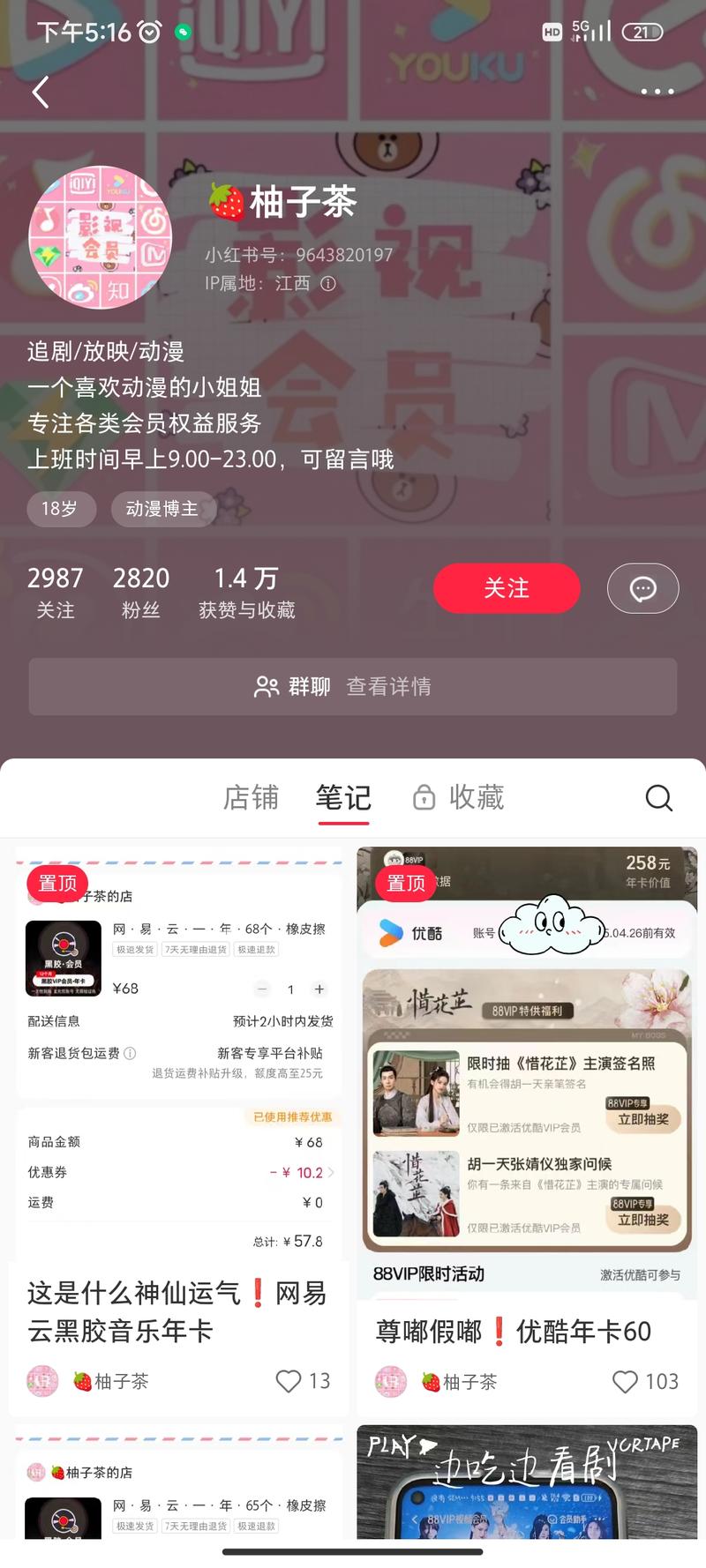
Task: Show IP属地 info icon details
Action: pos(328,284)
